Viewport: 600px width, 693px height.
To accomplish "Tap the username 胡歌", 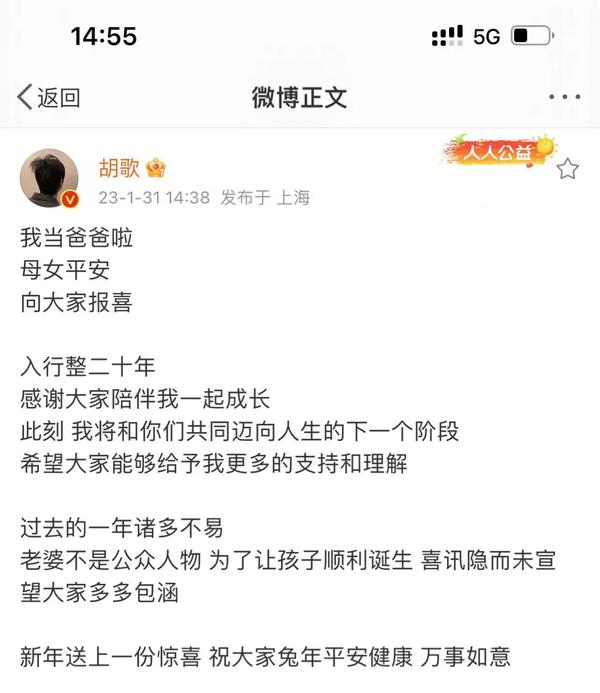I will pyautogui.click(x=118, y=167).
